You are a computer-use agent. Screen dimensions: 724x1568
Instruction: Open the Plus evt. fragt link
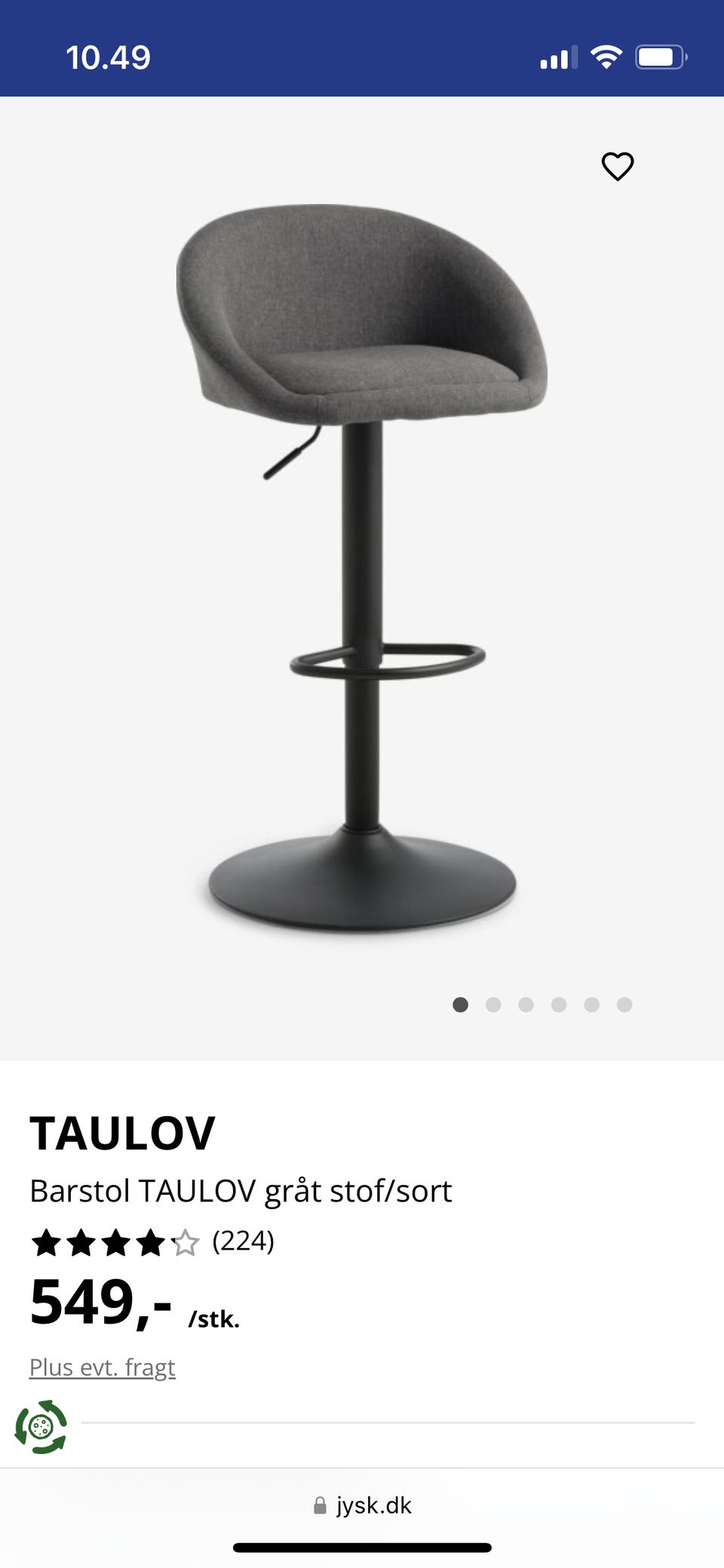click(x=102, y=1366)
